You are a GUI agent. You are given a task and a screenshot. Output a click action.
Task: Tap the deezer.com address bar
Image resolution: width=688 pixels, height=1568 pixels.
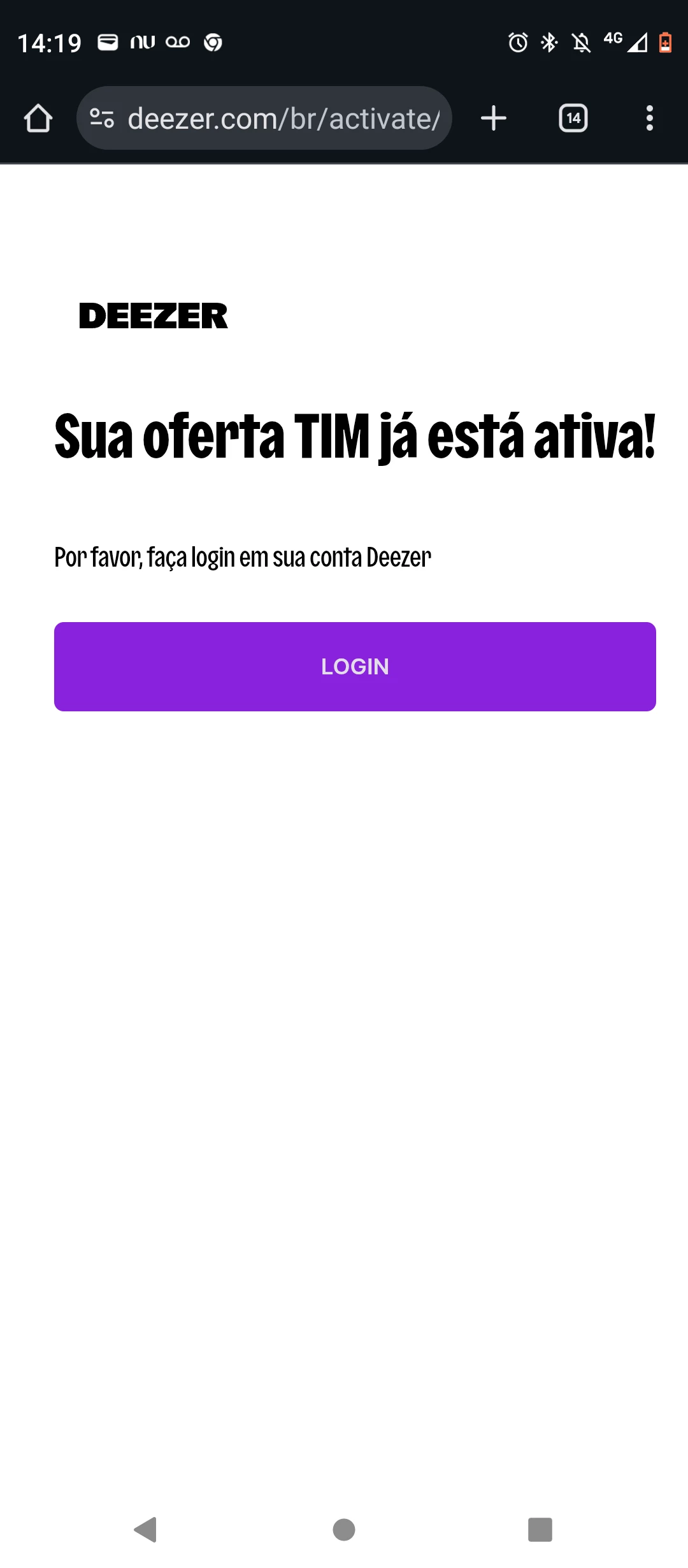[x=283, y=119]
